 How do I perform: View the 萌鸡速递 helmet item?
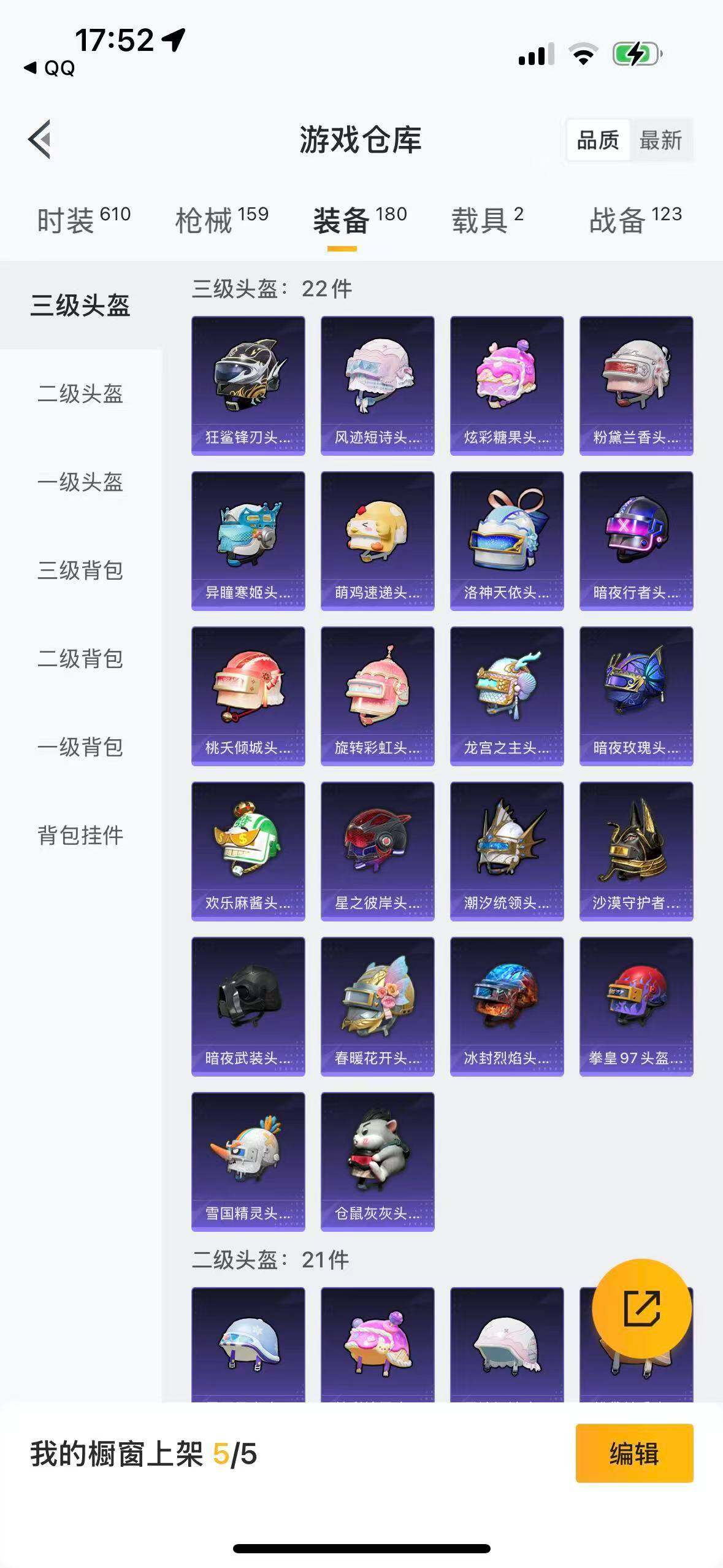coord(378,541)
